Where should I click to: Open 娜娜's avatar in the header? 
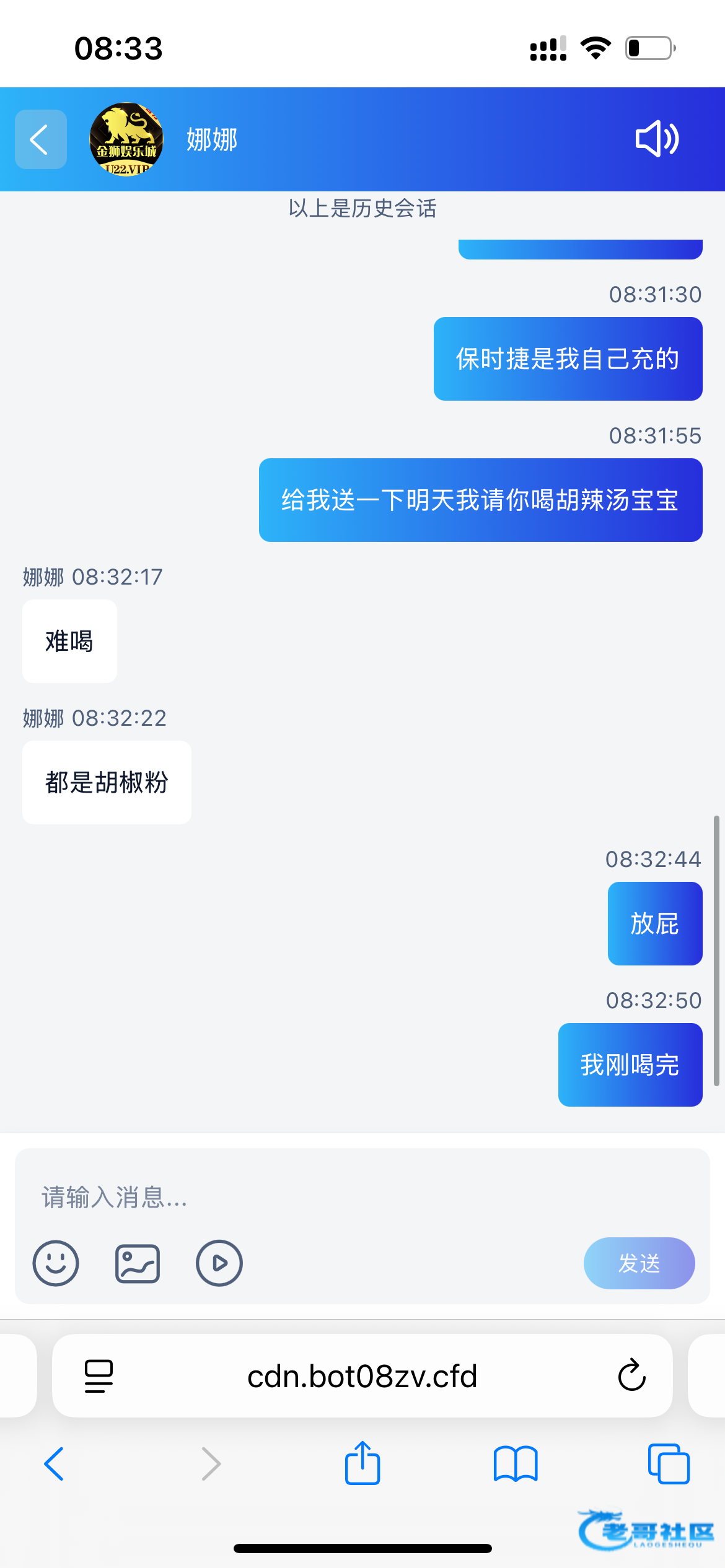click(126, 139)
